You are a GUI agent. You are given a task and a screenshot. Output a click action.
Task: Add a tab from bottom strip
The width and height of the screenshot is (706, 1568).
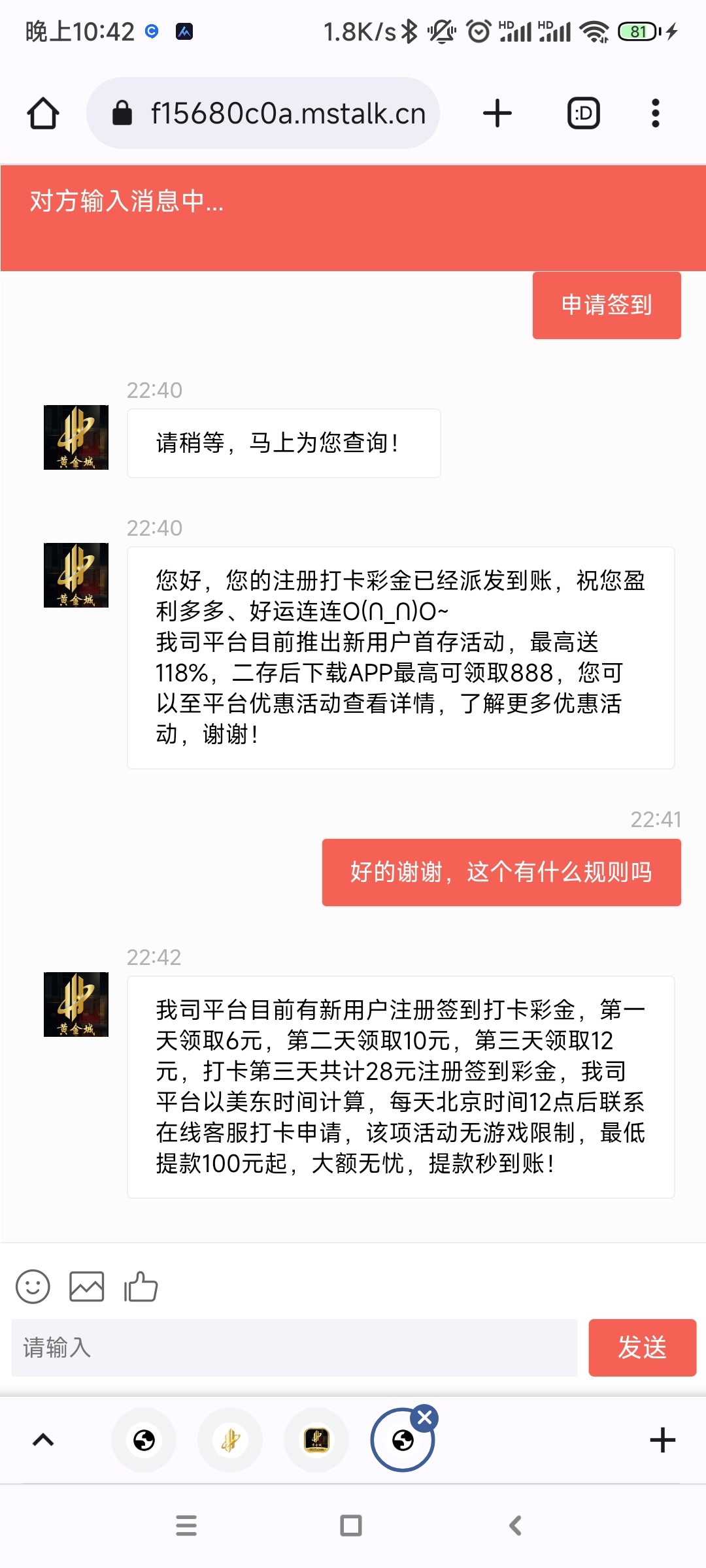(662, 1440)
